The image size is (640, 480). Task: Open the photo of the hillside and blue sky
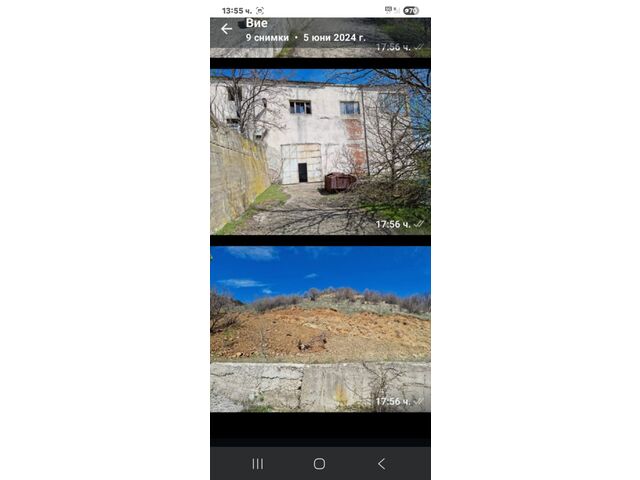320,328
